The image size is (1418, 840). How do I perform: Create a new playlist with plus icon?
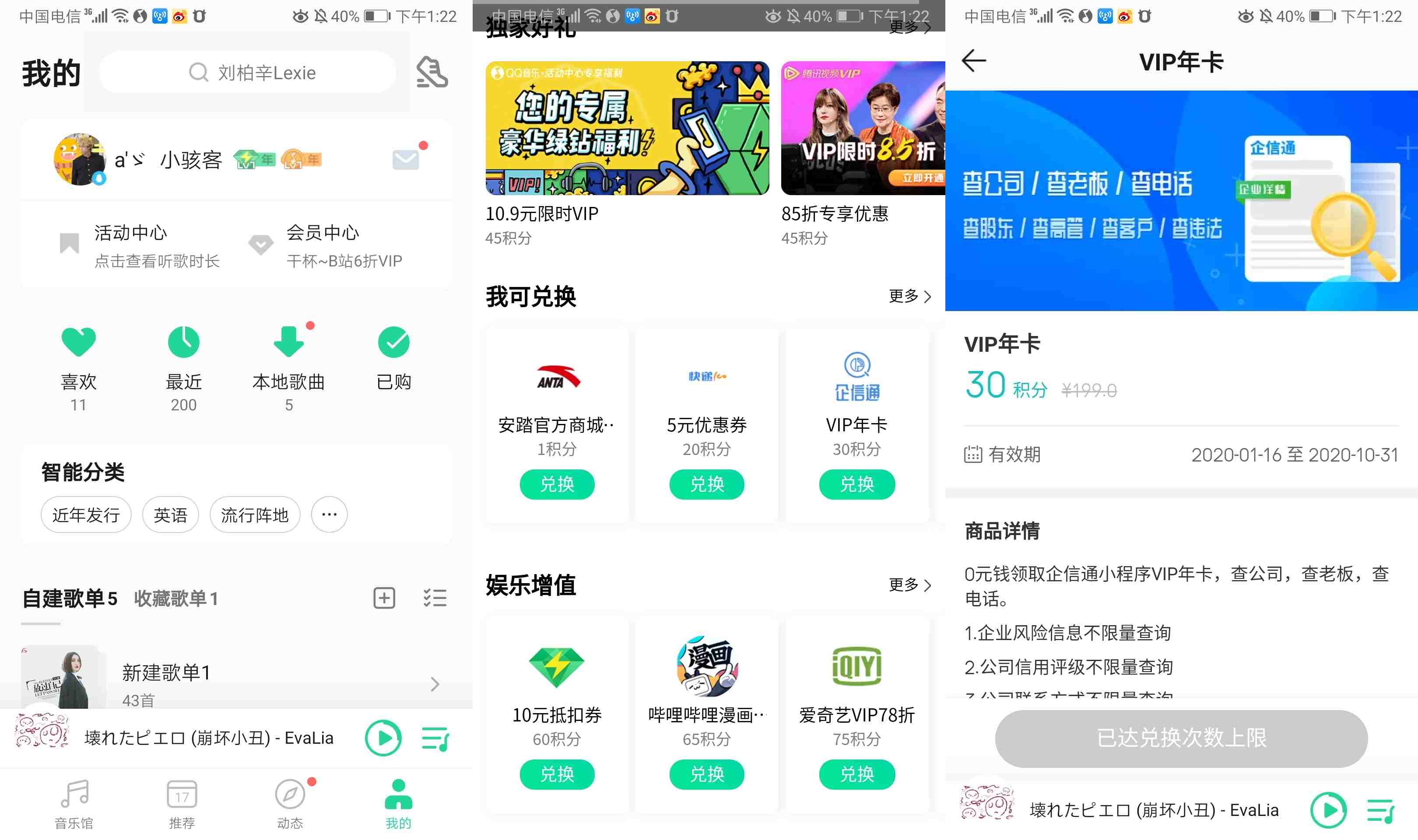pyautogui.click(x=384, y=598)
